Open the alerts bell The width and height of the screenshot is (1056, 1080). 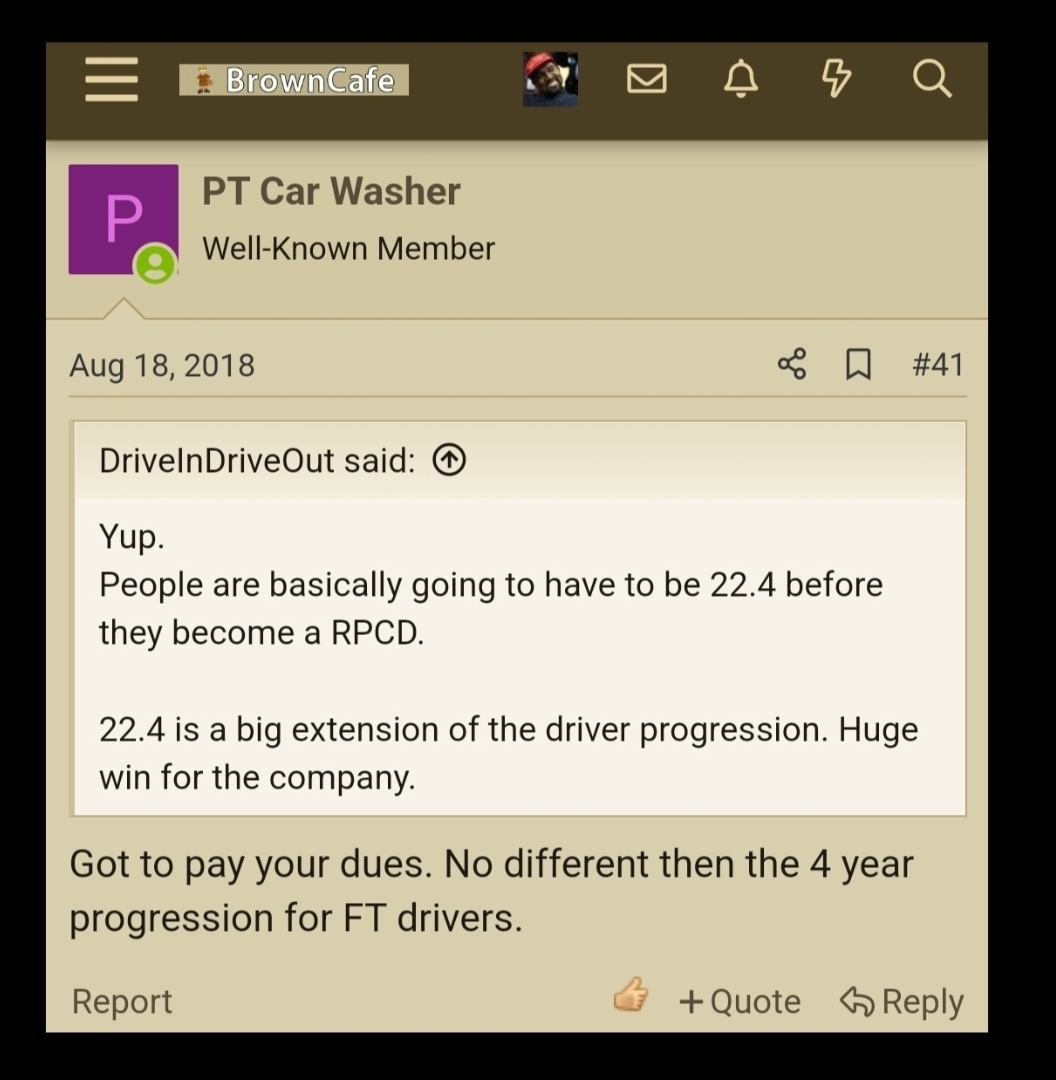pos(740,79)
